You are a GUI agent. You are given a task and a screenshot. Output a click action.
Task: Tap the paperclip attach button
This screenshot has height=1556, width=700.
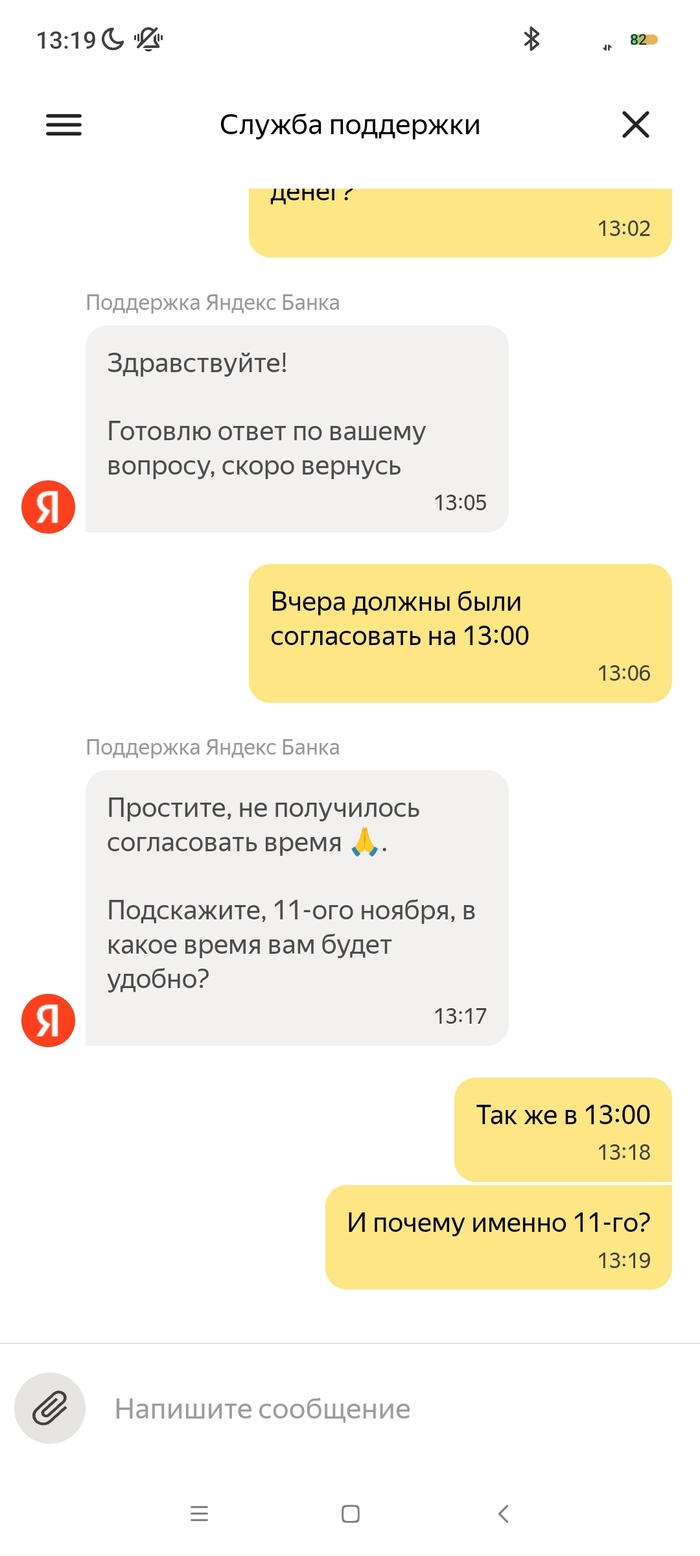point(49,1408)
